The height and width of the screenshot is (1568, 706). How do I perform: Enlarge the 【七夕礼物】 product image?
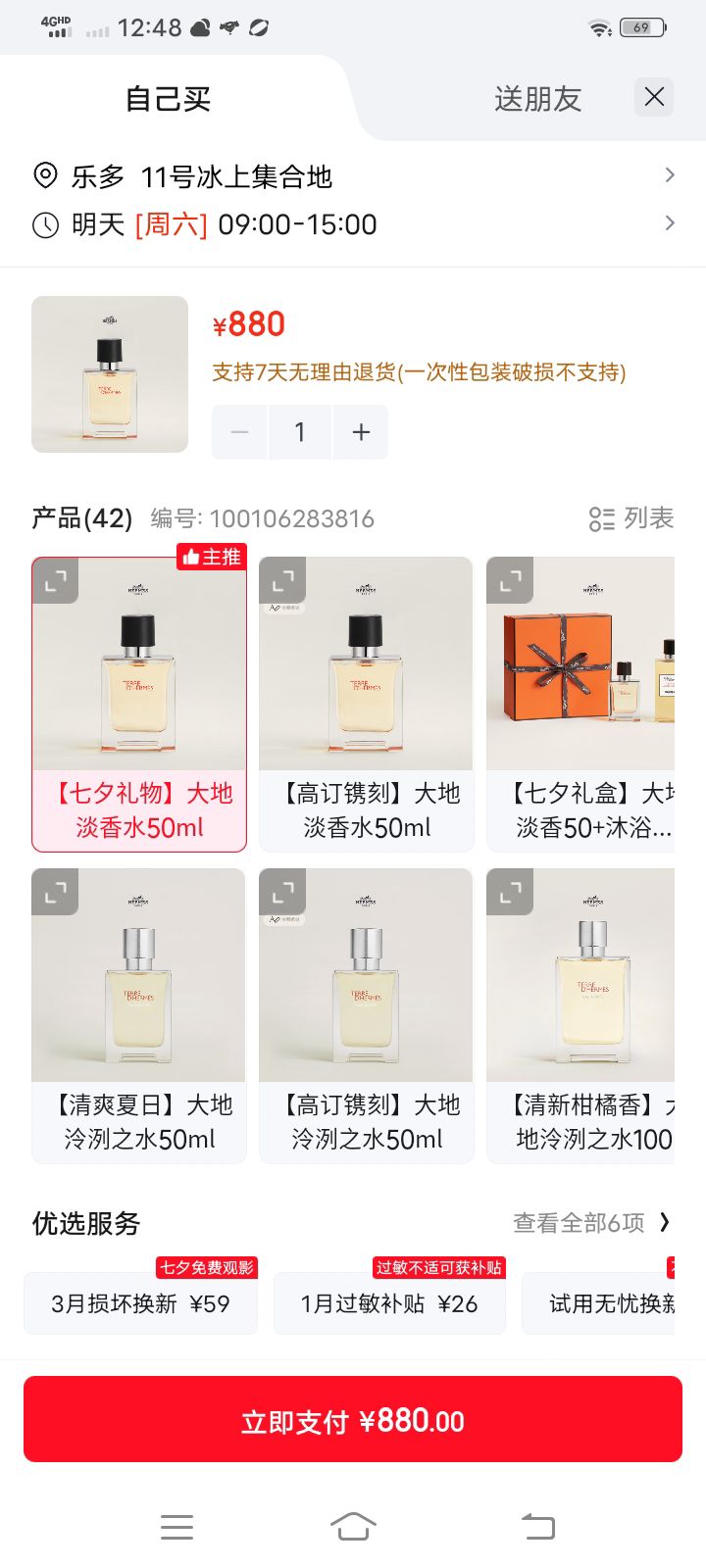point(55,581)
